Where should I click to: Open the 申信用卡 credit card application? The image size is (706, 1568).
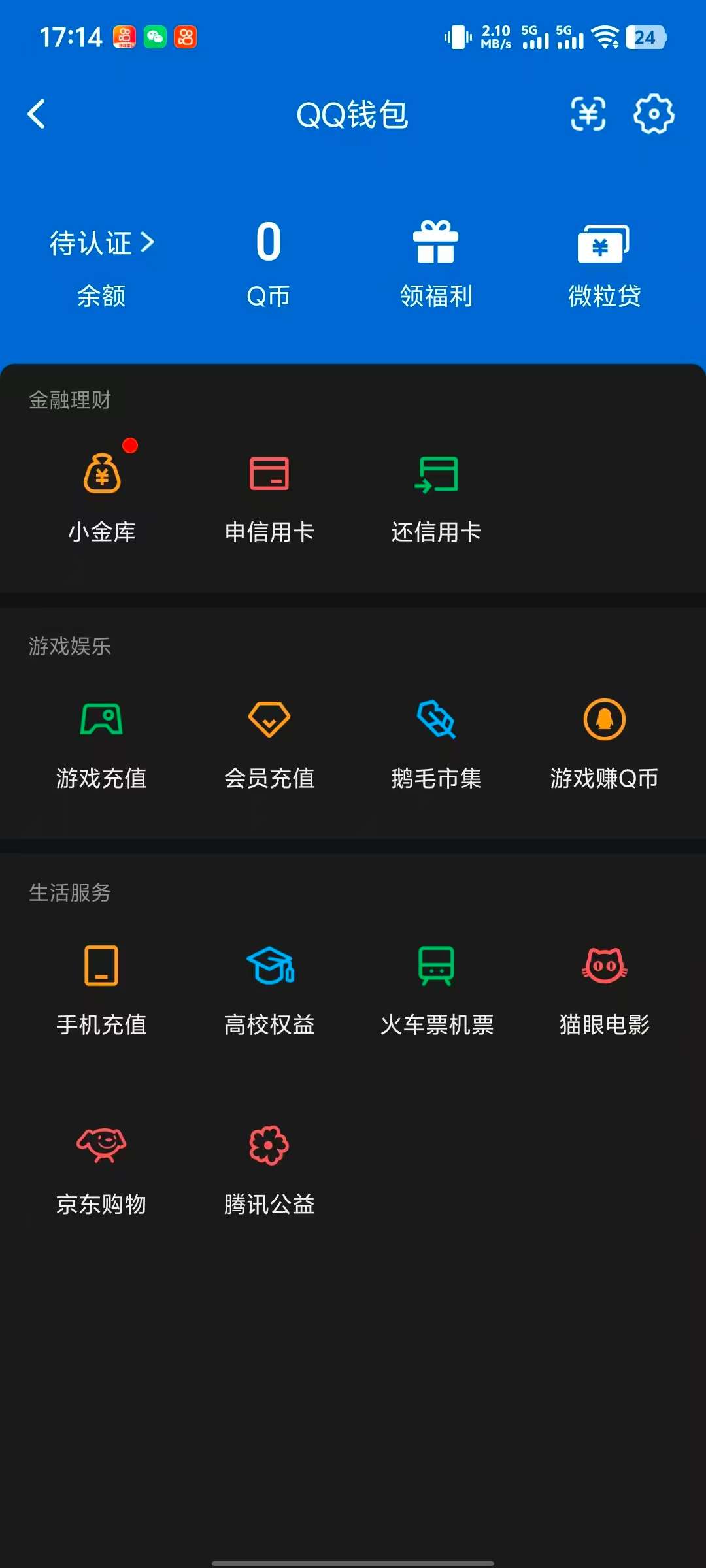point(270,497)
